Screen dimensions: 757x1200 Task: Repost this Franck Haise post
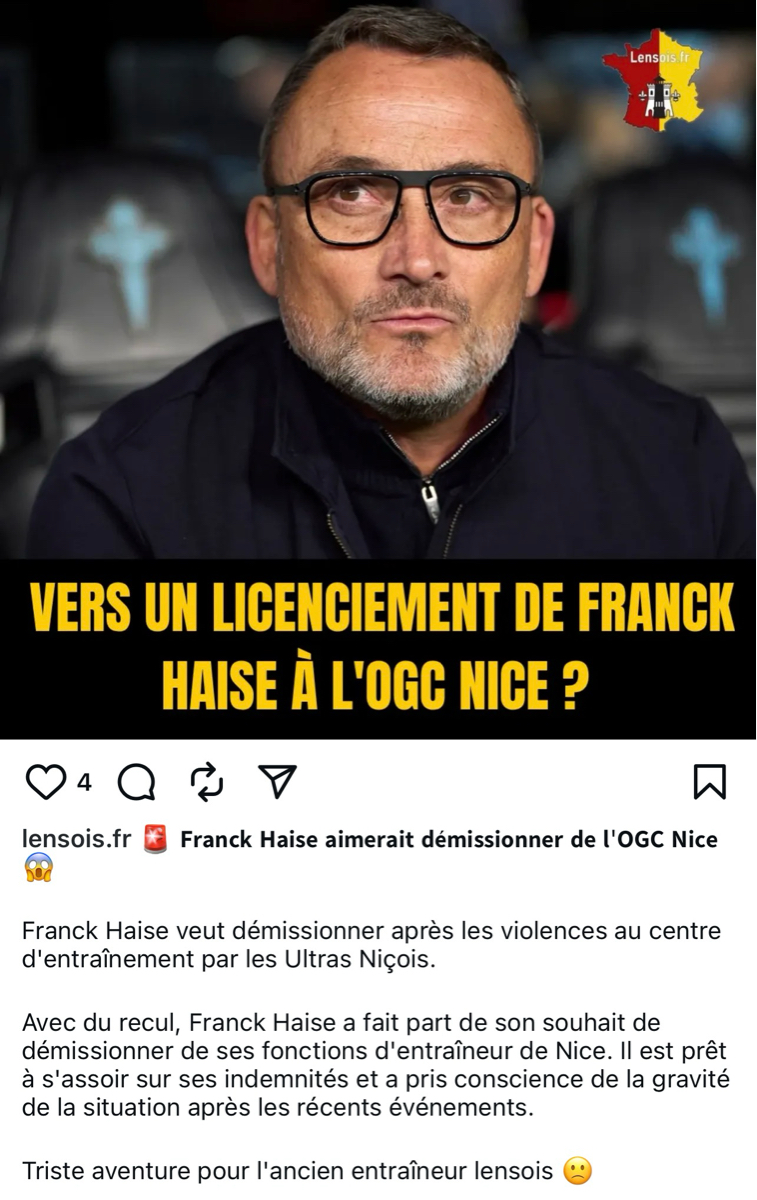(x=207, y=782)
